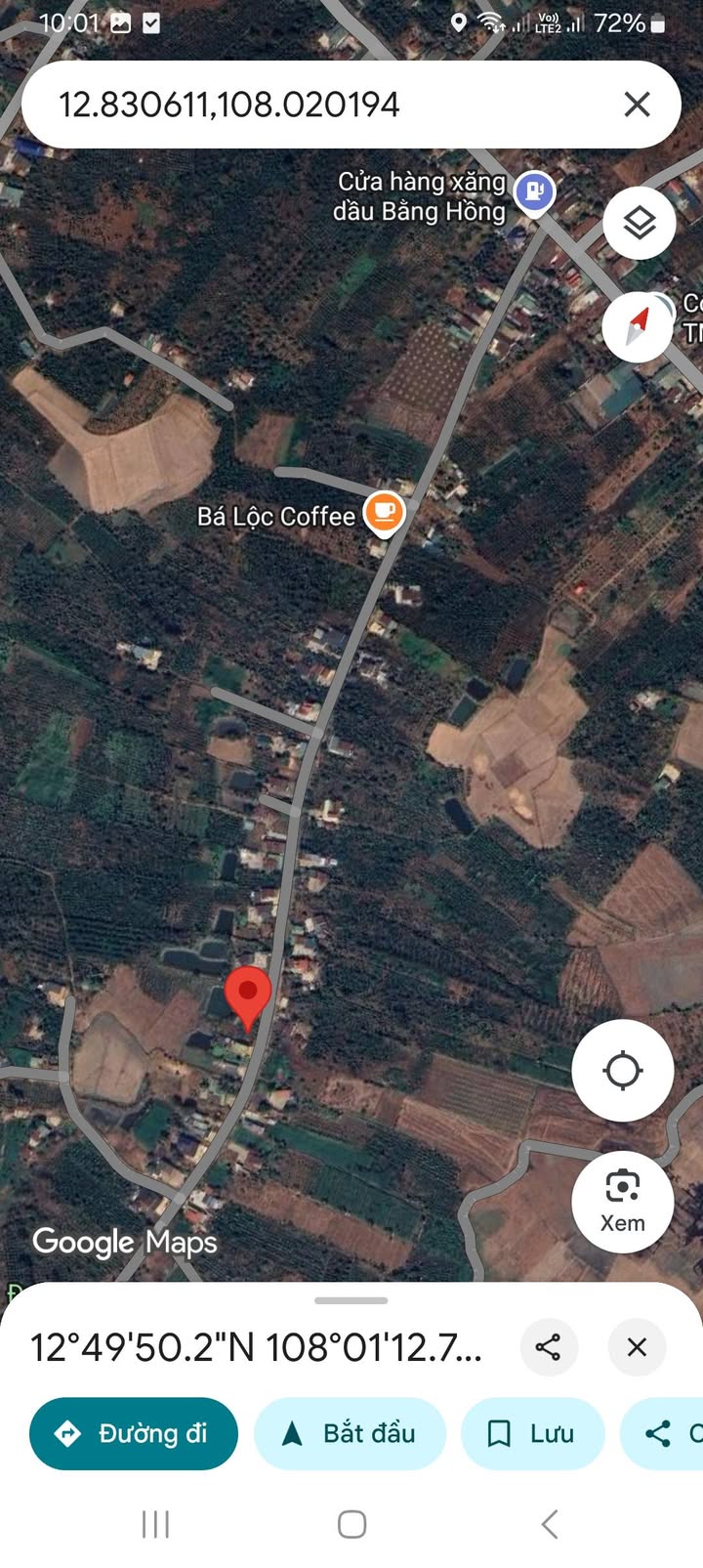Open the Xem lens camera button
Image resolution: width=703 pixels, height=1568 pixels.
(x=622, y=1202)
